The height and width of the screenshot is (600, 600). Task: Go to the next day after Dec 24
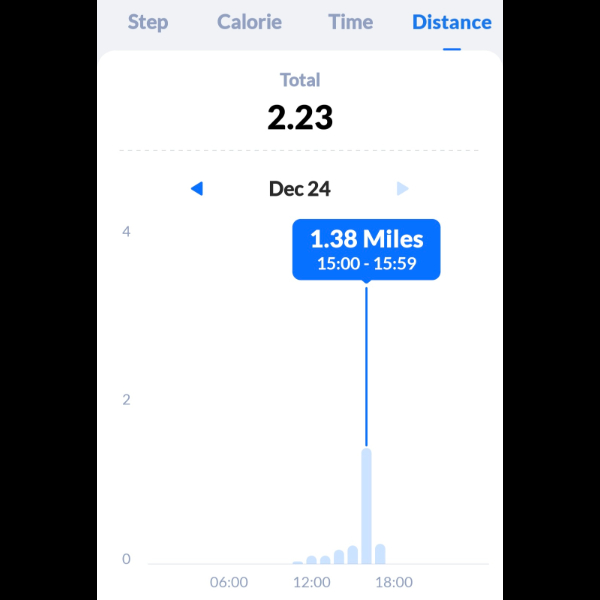tap(403, 188)
